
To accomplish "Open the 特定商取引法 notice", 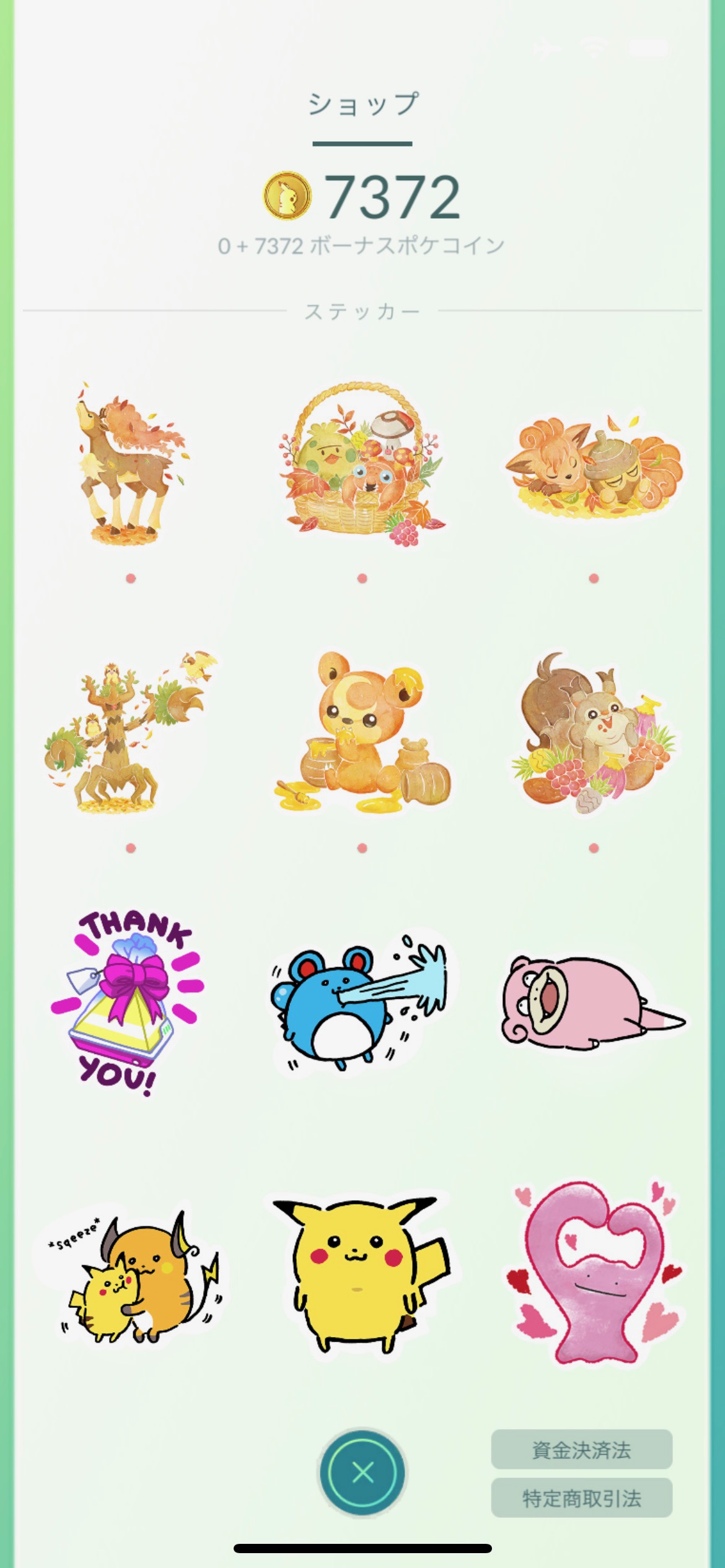I will (x=581, y=1498).
